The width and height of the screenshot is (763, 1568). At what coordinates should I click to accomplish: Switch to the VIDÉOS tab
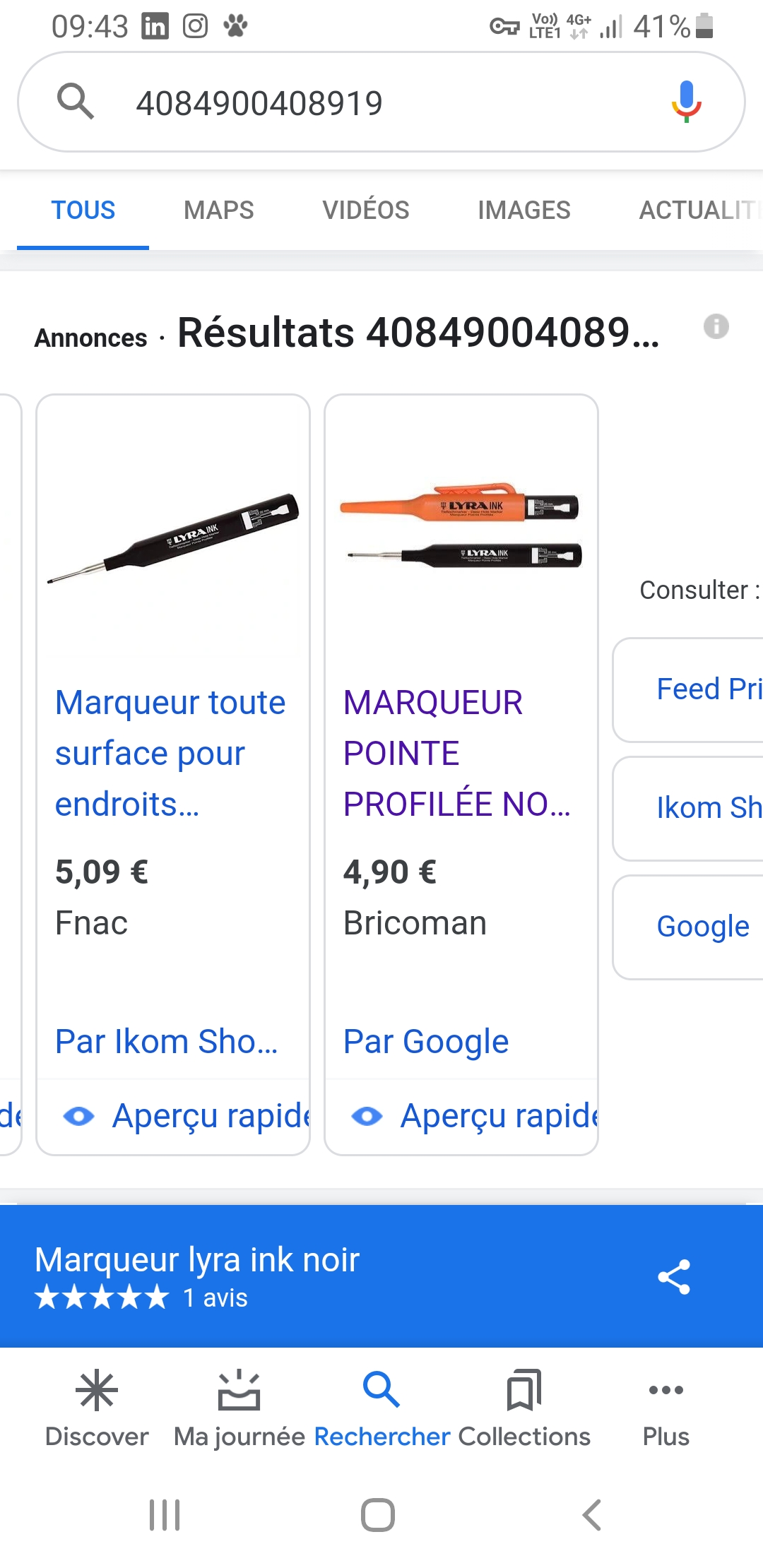[x=365, y=210]
